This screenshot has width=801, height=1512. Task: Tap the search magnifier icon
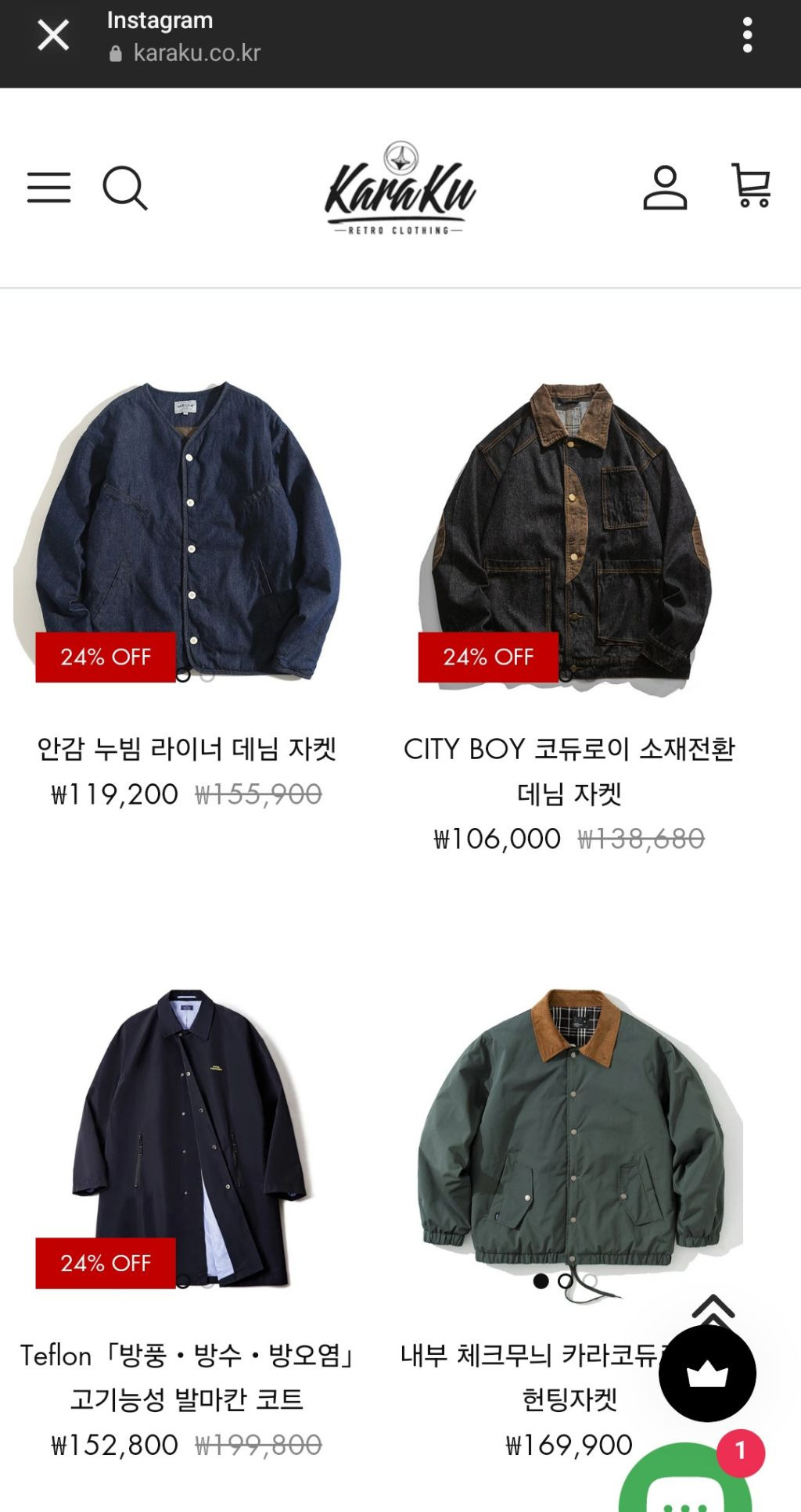tap(124, 188)
